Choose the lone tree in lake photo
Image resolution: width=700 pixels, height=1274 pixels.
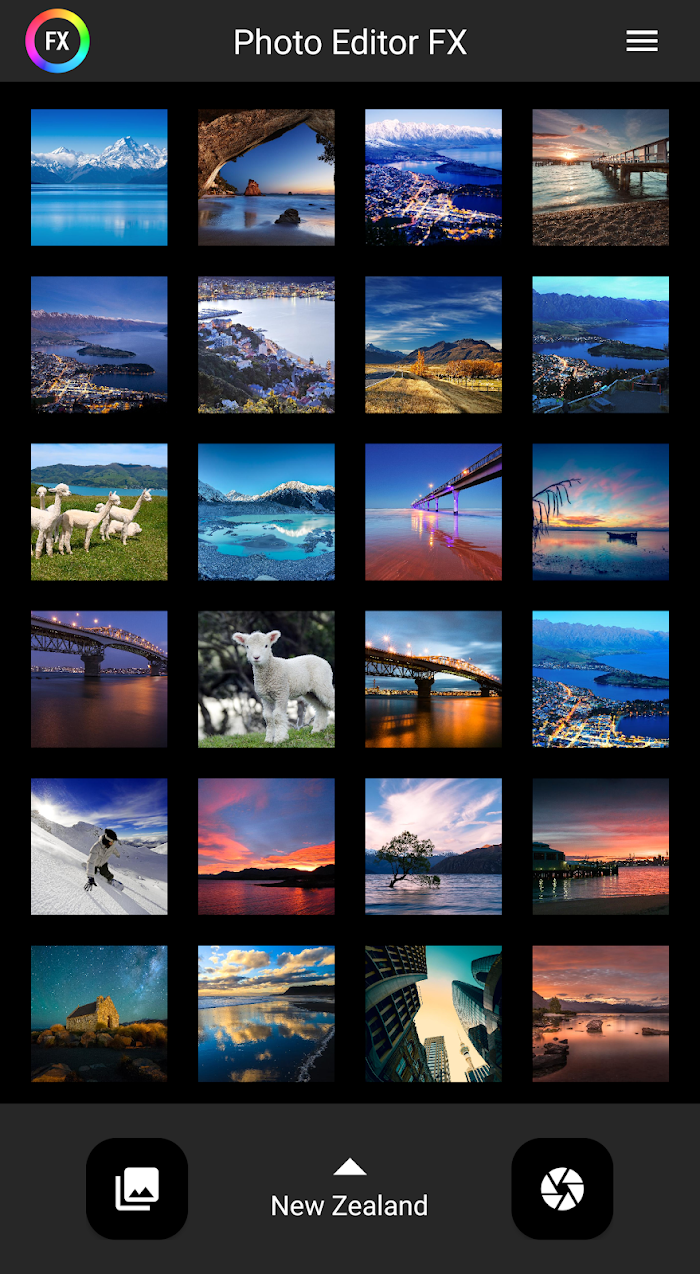point(433,846)
